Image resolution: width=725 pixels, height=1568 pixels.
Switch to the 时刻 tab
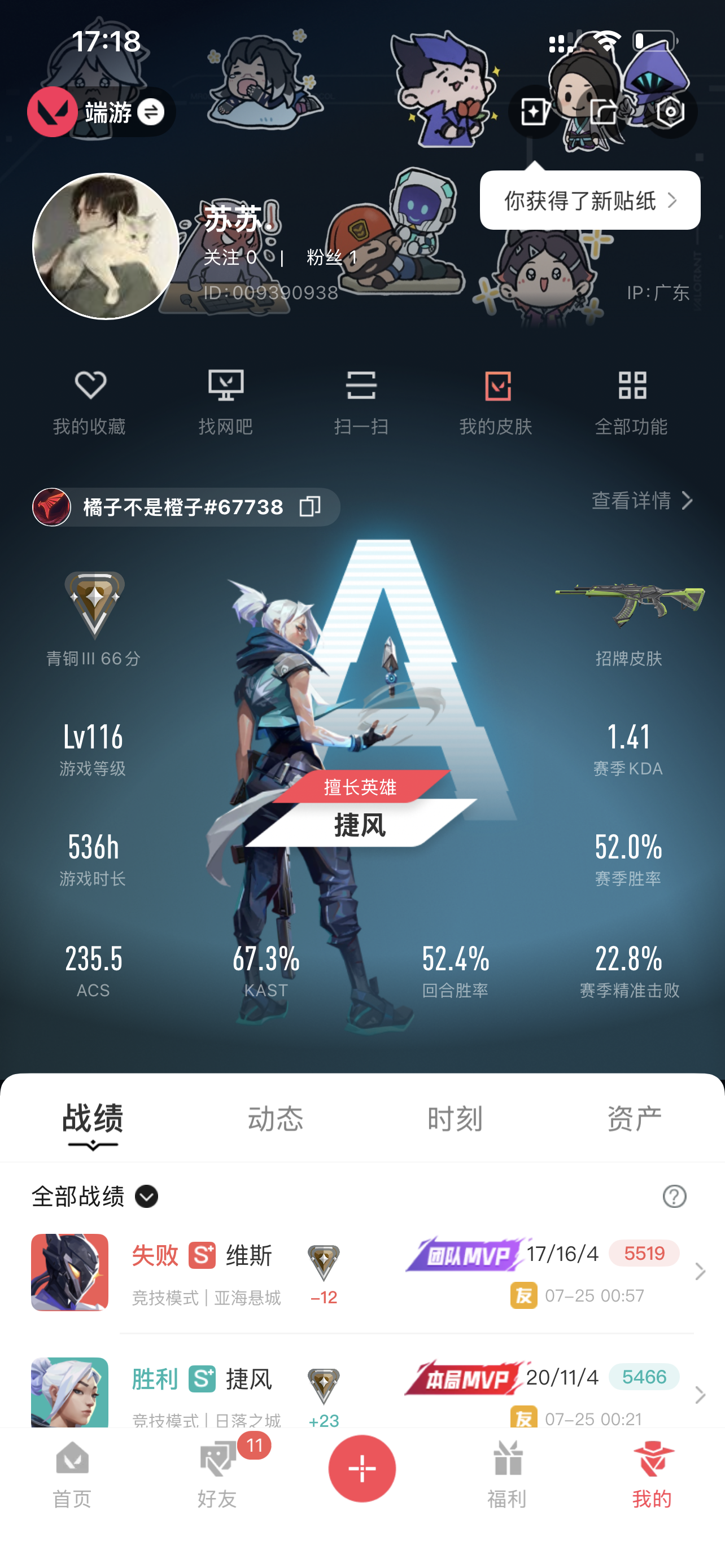[455, 1119]
